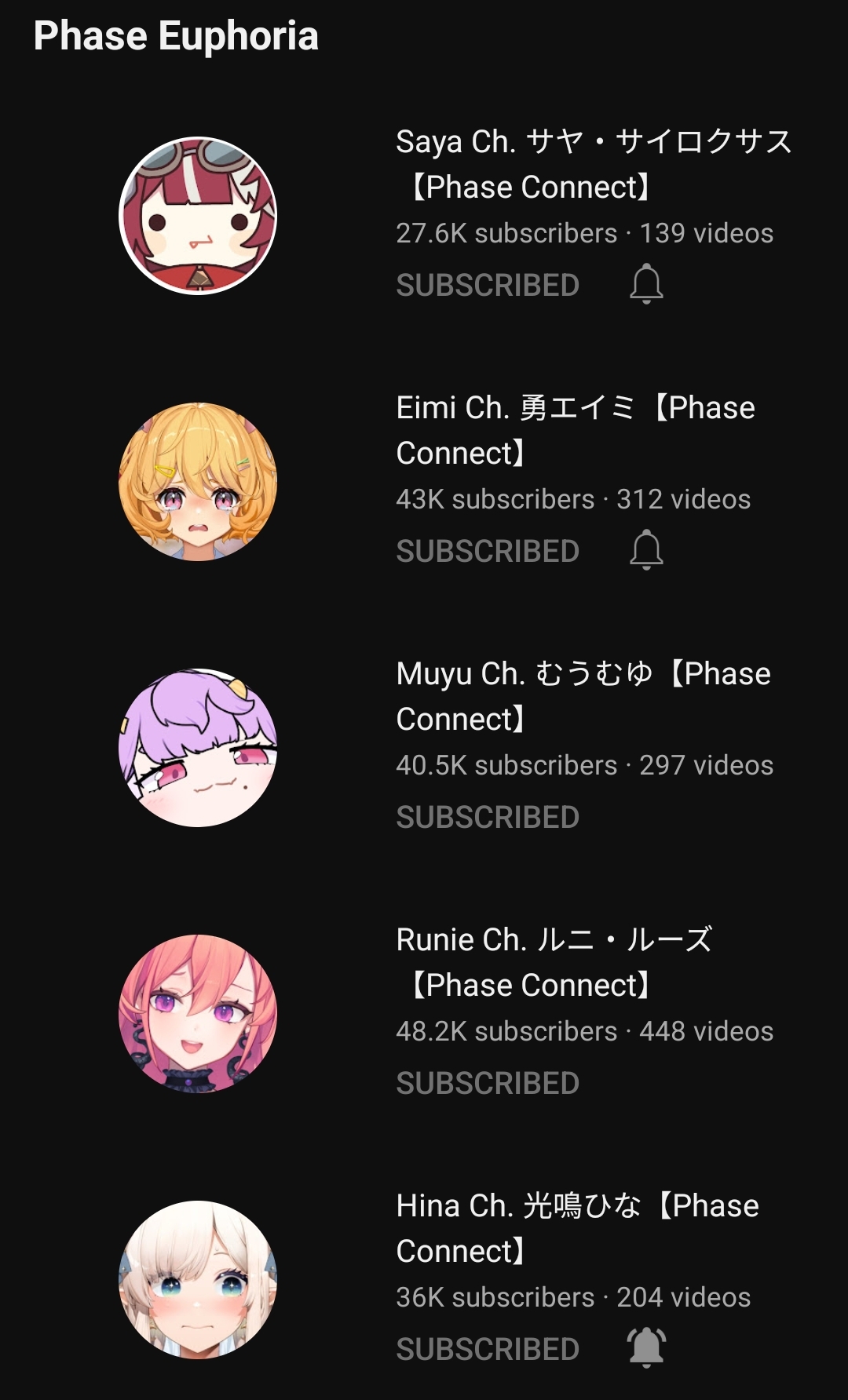The image size is (848, 1400).
Task: Open Muyu Ch. channel avatar
Action: click(x=198, y=748)
